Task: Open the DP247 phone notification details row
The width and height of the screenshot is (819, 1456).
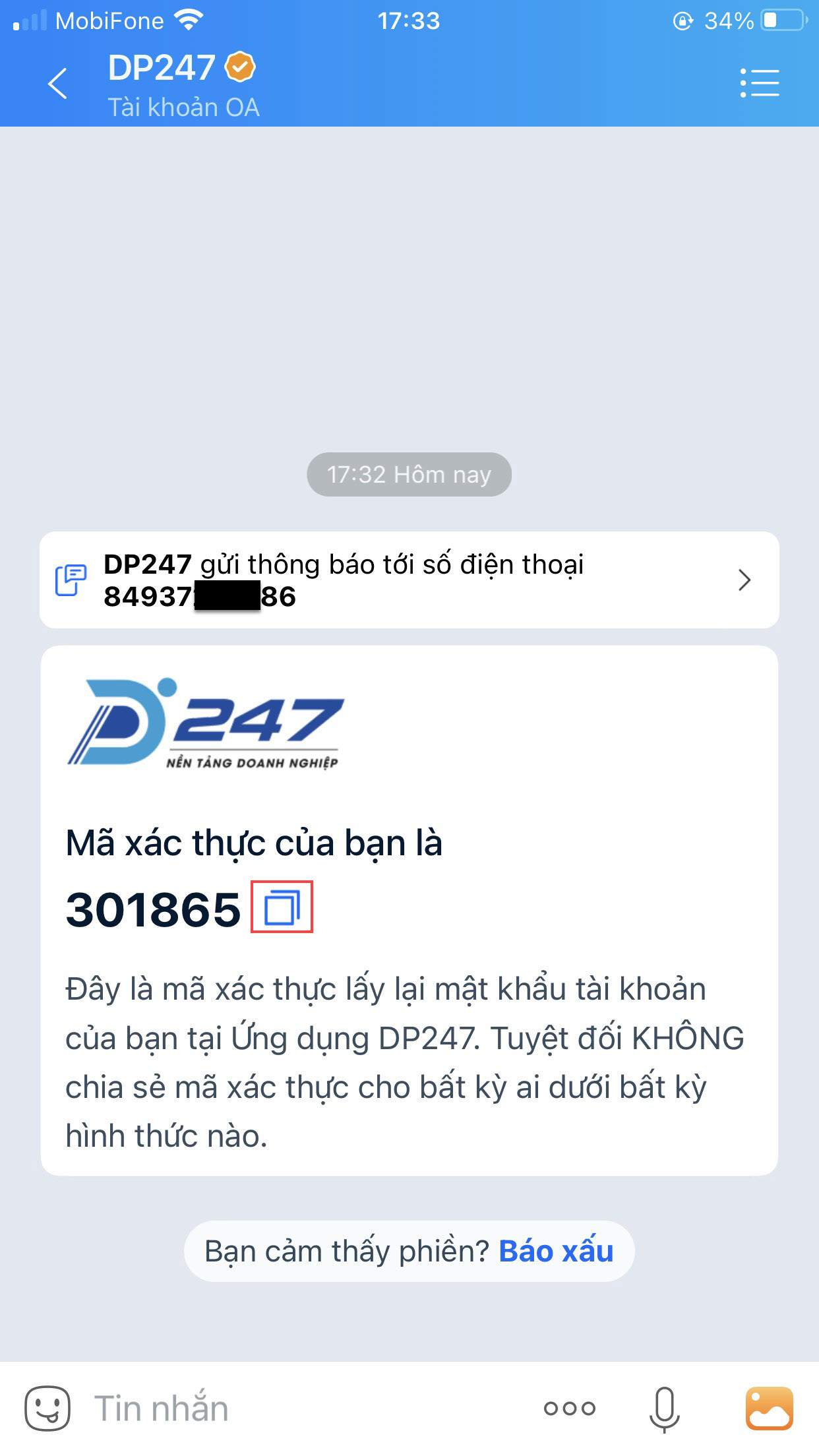Action: [409, 580]
